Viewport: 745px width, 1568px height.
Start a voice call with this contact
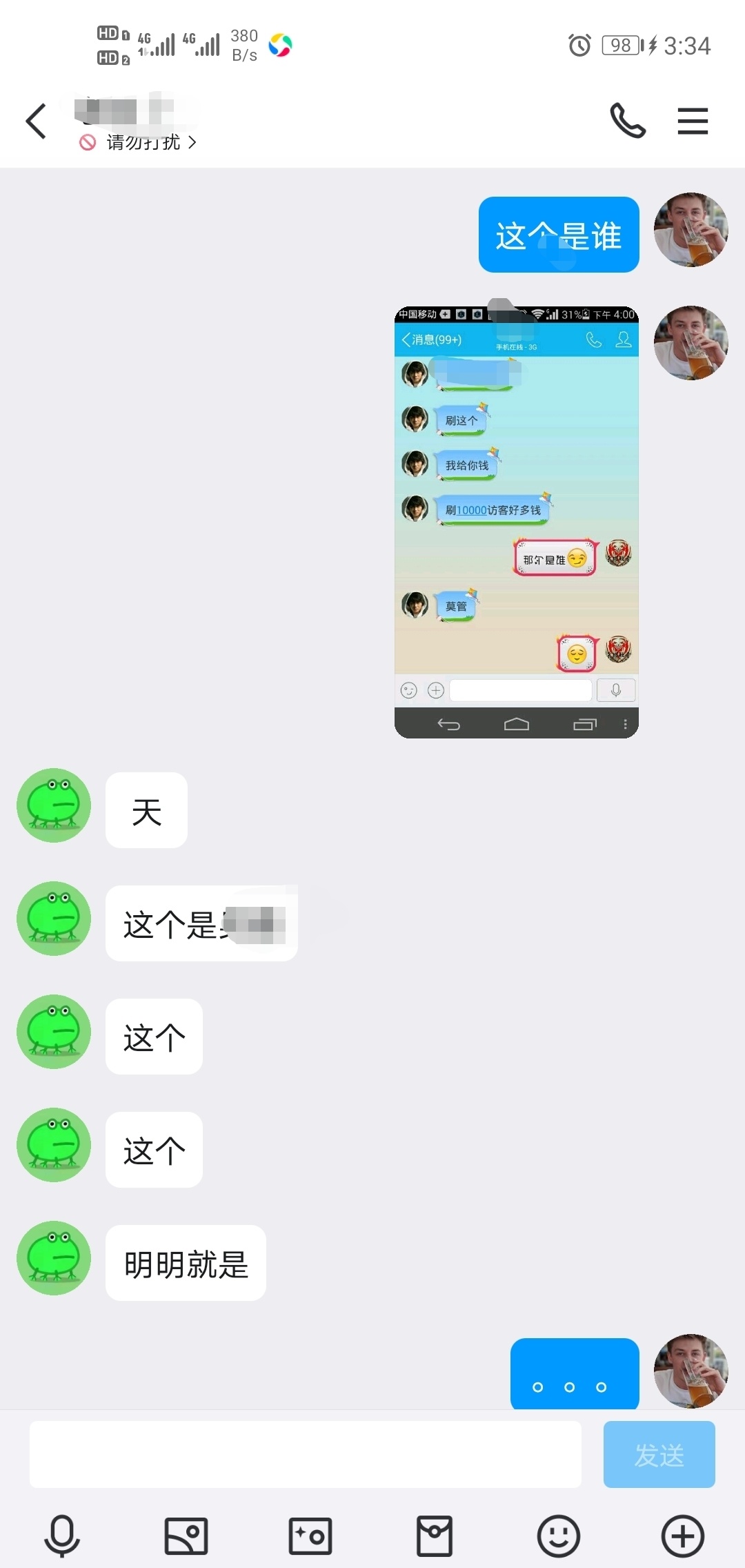point(628,121)
